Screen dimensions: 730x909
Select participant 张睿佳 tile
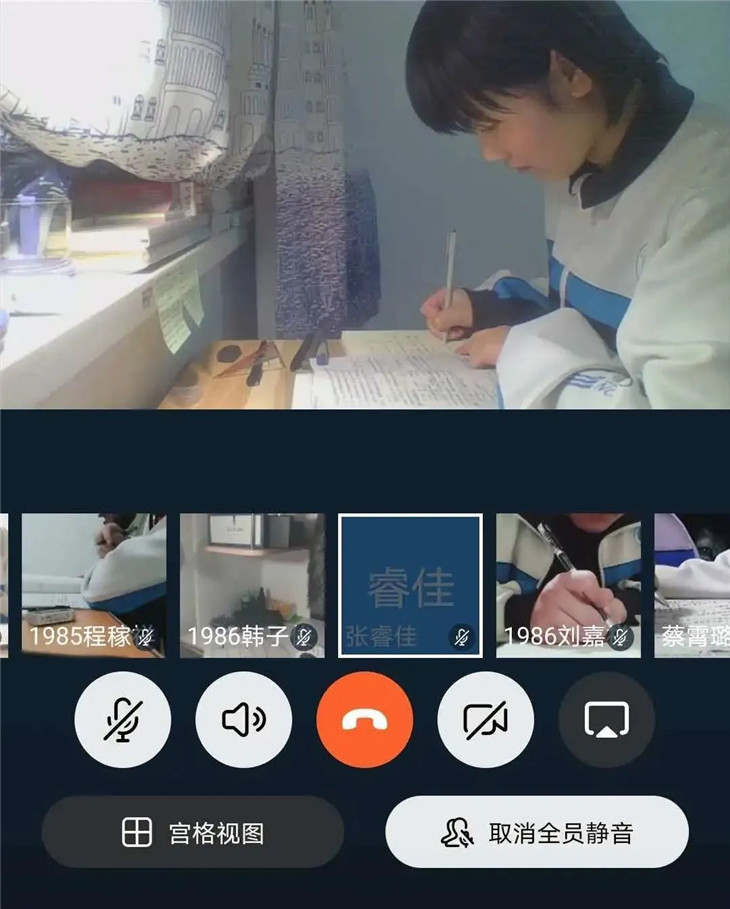coord(410,585)
